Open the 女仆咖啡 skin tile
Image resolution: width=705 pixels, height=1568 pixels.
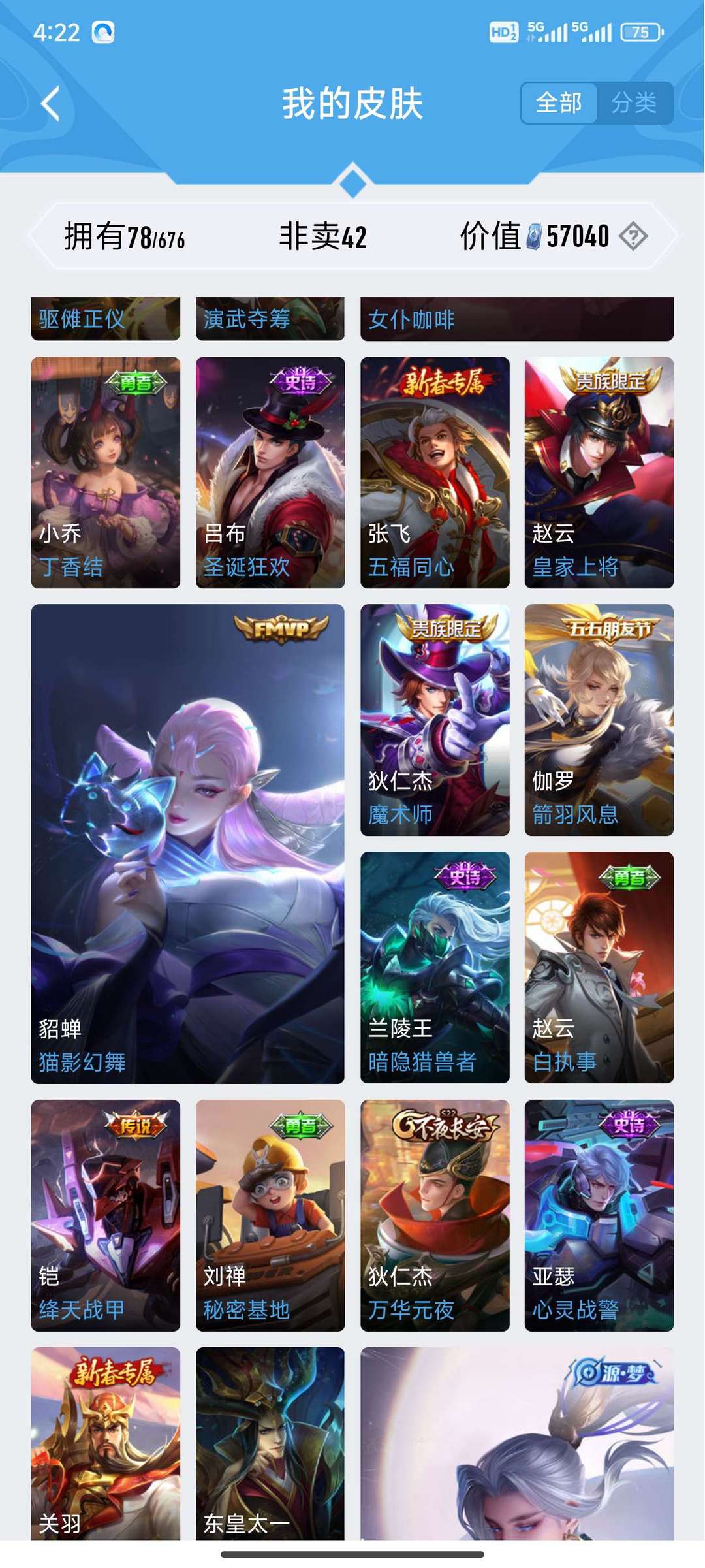tap(517, 319)
